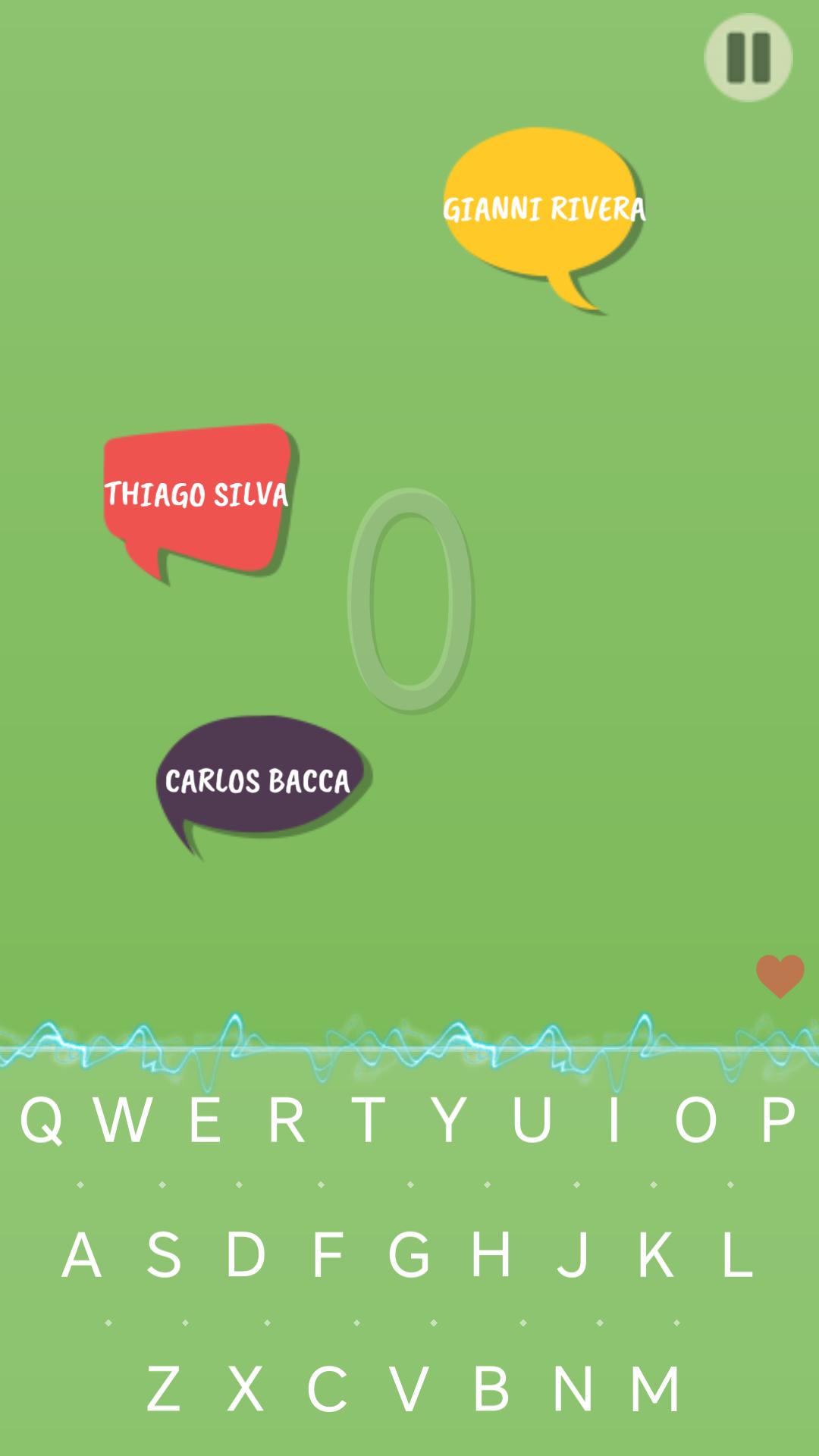Hit the H key

click(x=491, y=1254)
